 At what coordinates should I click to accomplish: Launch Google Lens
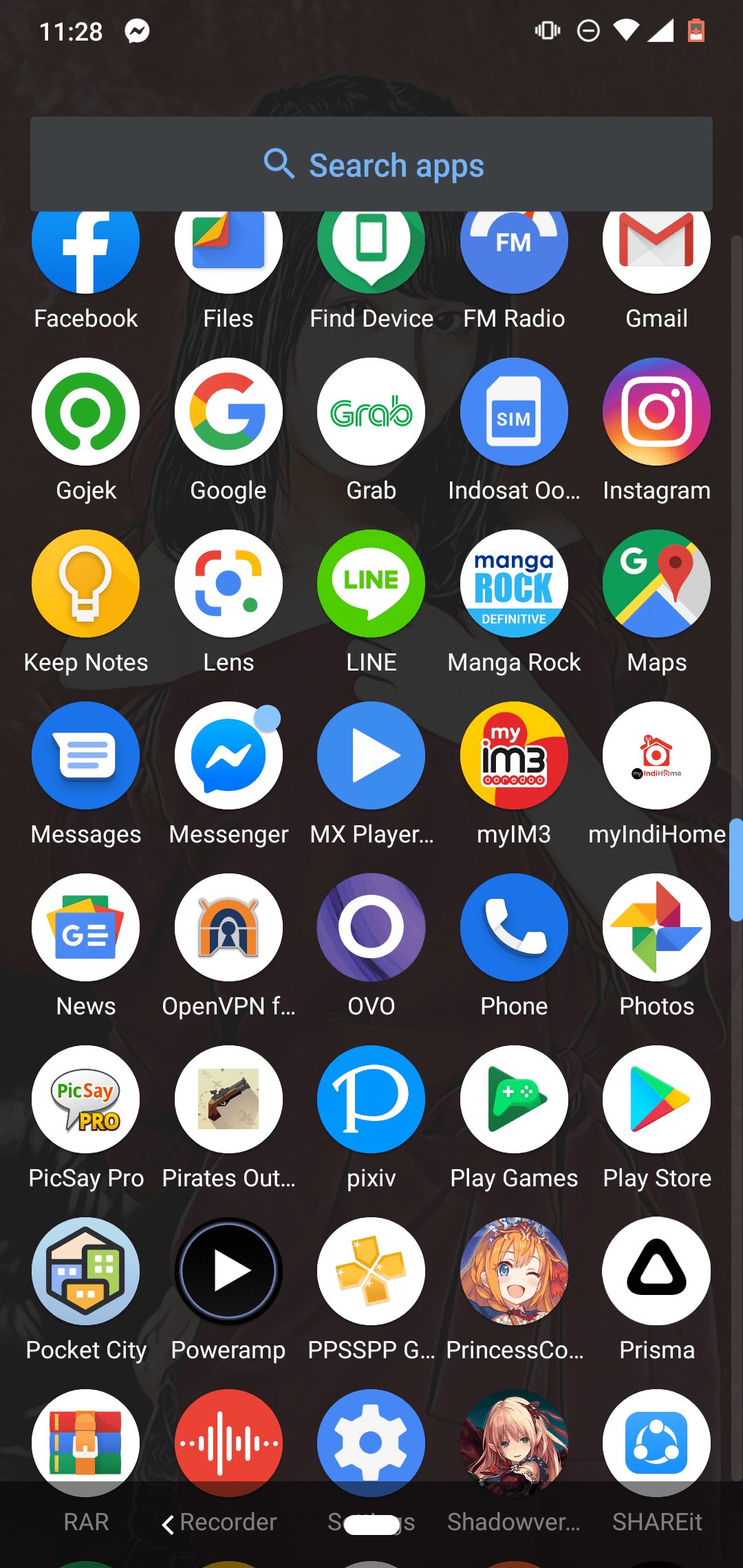(228, 584)
